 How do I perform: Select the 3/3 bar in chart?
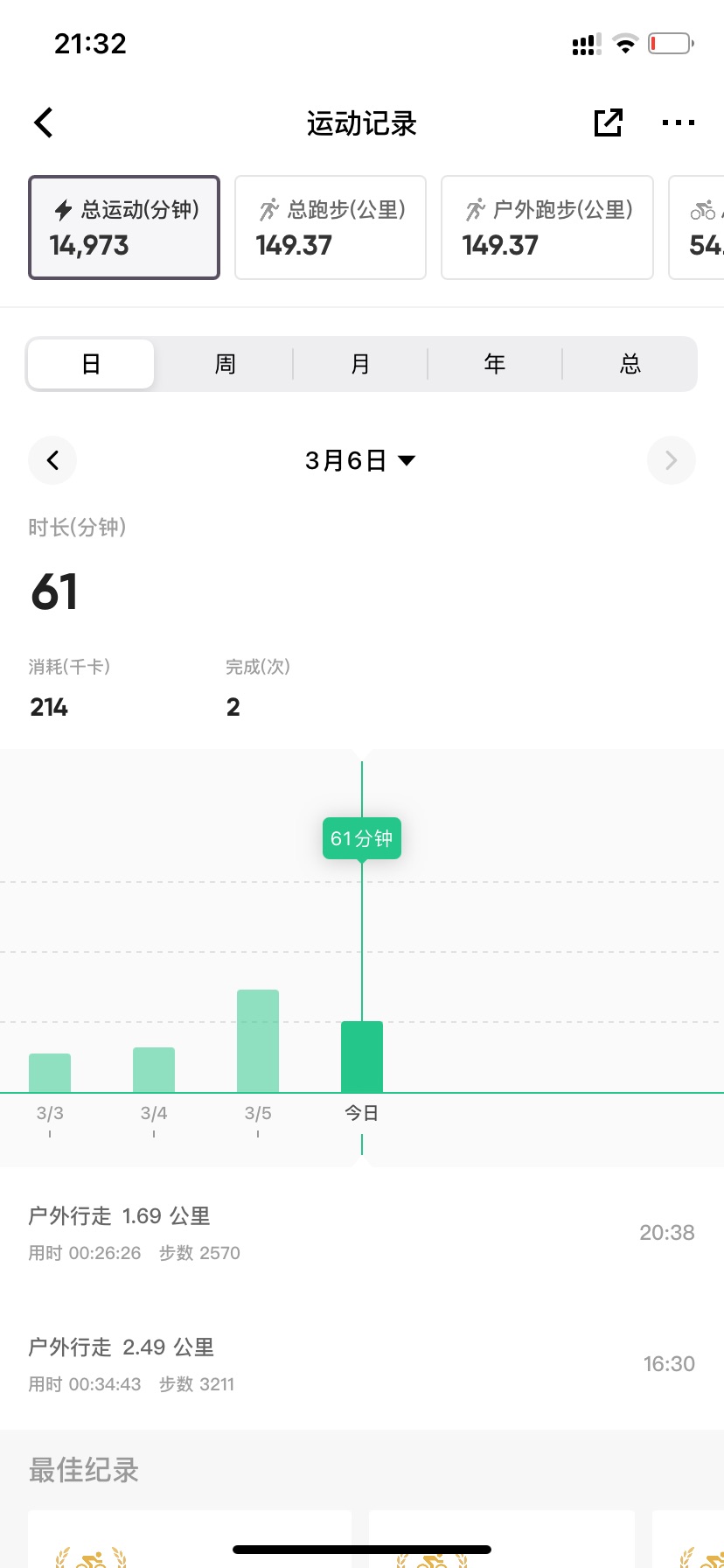tap(50, 1073)
